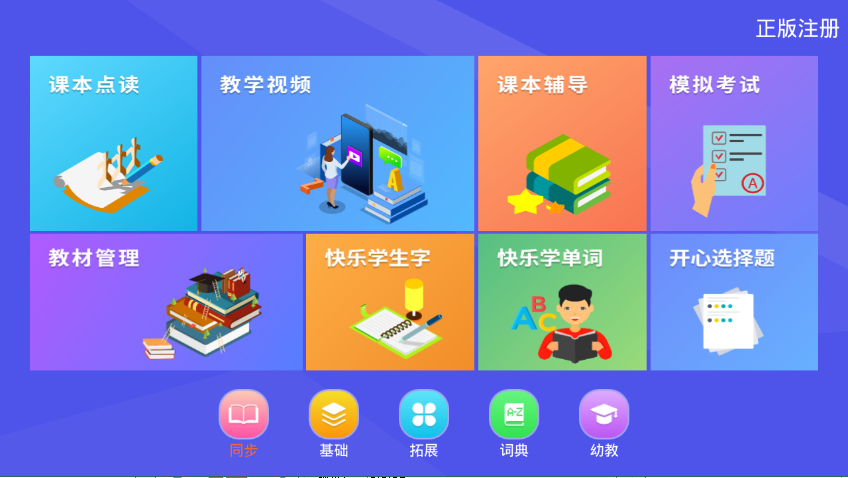
Task: Open the 课本点读 tile
Action: point(113,143)
